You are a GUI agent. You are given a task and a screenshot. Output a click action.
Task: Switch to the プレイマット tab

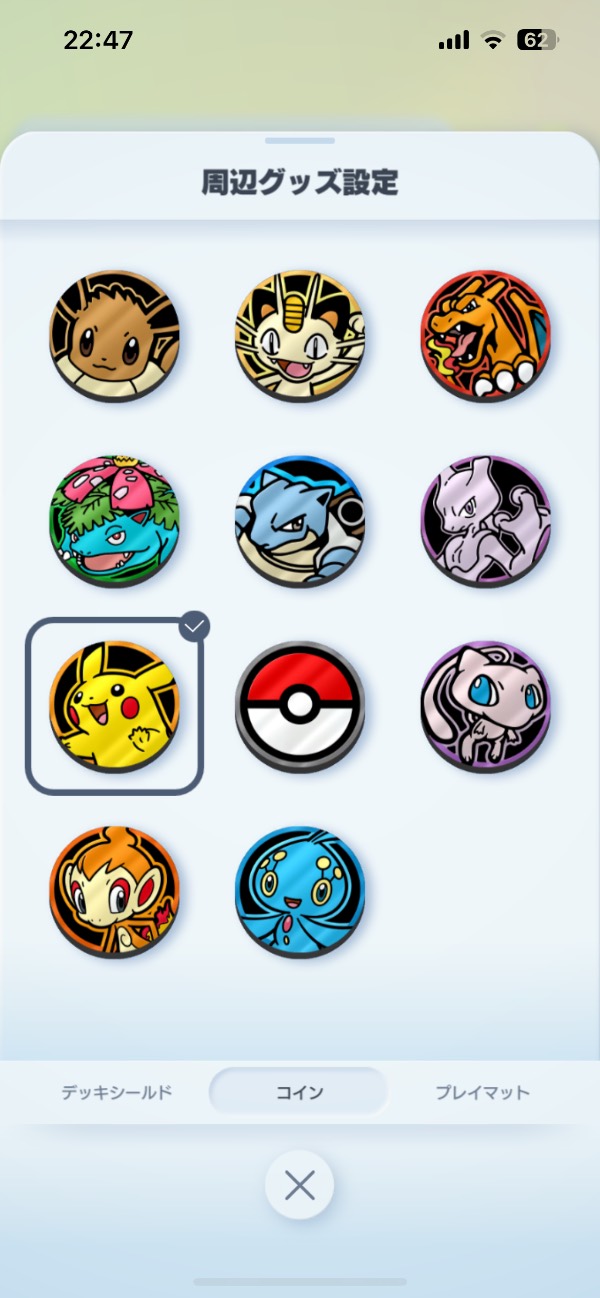482,1092
